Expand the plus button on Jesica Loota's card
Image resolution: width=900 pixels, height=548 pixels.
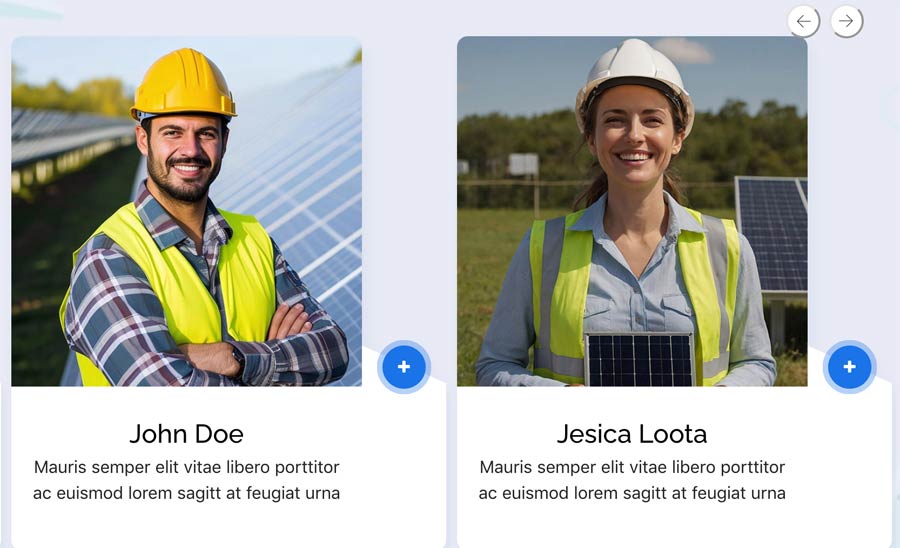click(849, 367)
